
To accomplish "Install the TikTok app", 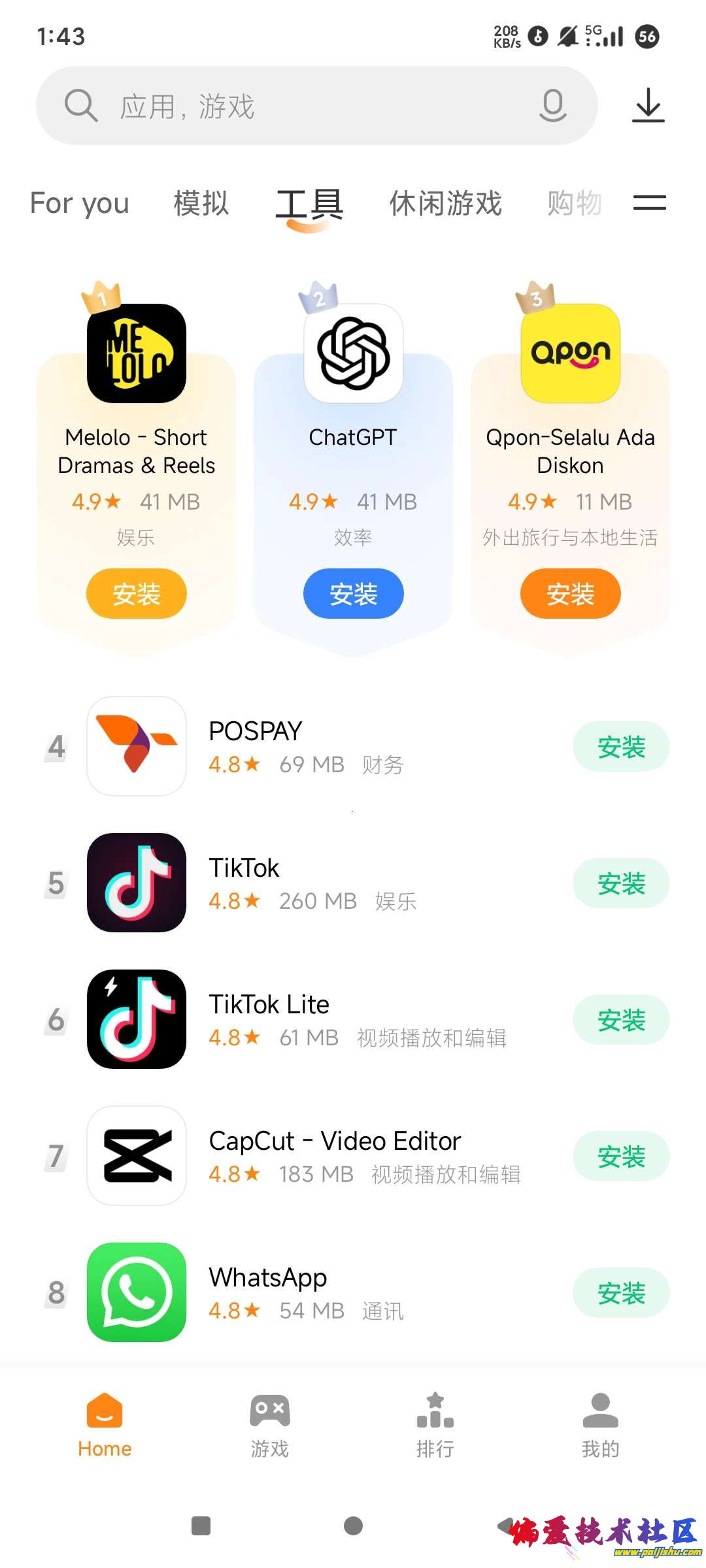I will (x=621, y=883).
